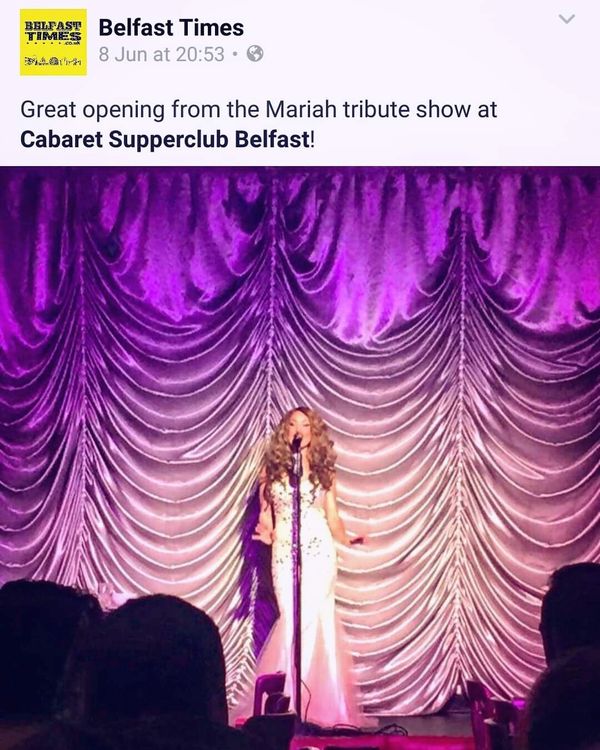Image resolution: width=600 pixels, height=750 pixels.
Task: Open the post options chevron menu
Action: tap(567, 20)
